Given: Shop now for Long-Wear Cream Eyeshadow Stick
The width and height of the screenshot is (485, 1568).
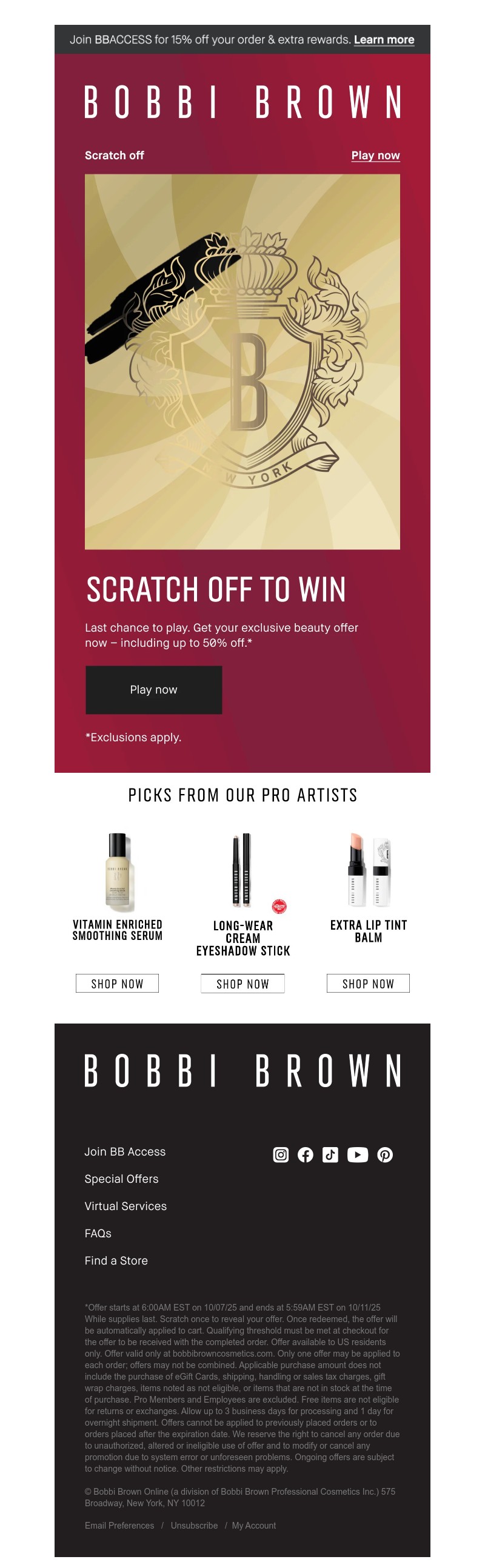Looking at the screenshot, I should (242, 983).
